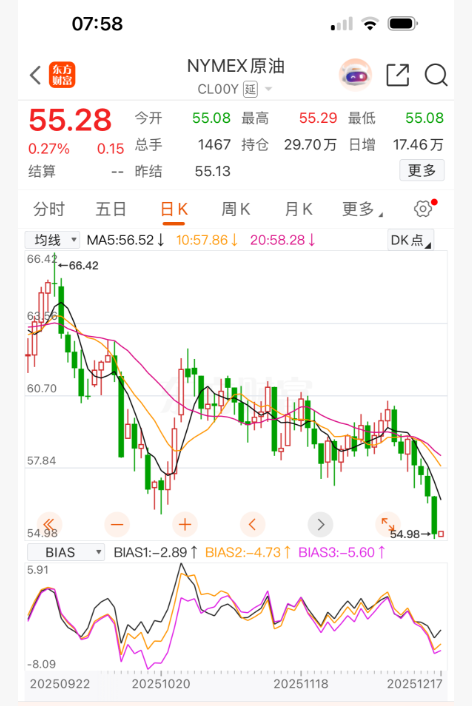Jump to the earliest data with double arrow

pos(49,525)
